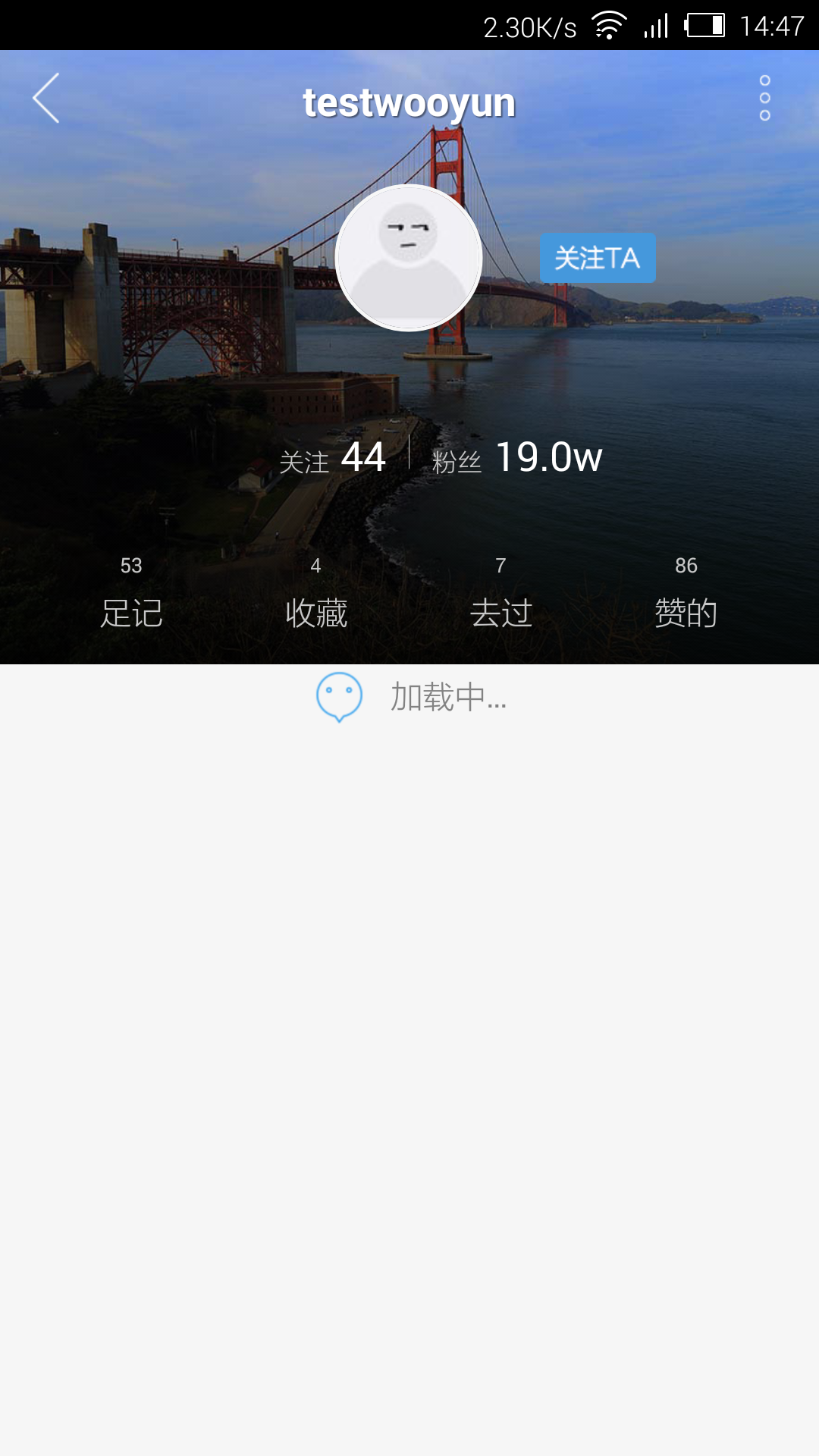Follow this user with 关注TA button
This screenshot has width=819, height=1456.
coord(598,258)
